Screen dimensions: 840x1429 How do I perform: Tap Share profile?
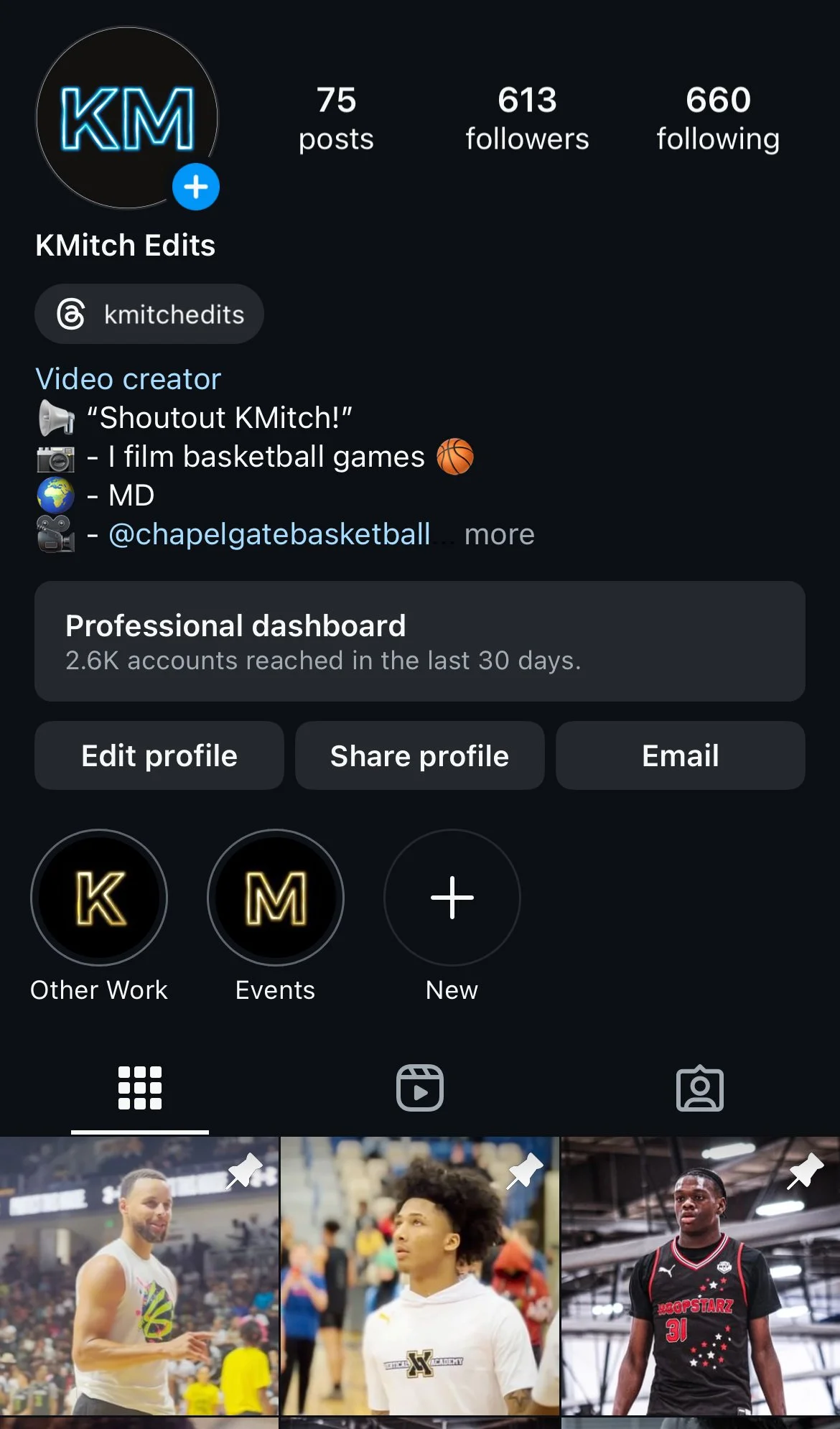[419, 756]
